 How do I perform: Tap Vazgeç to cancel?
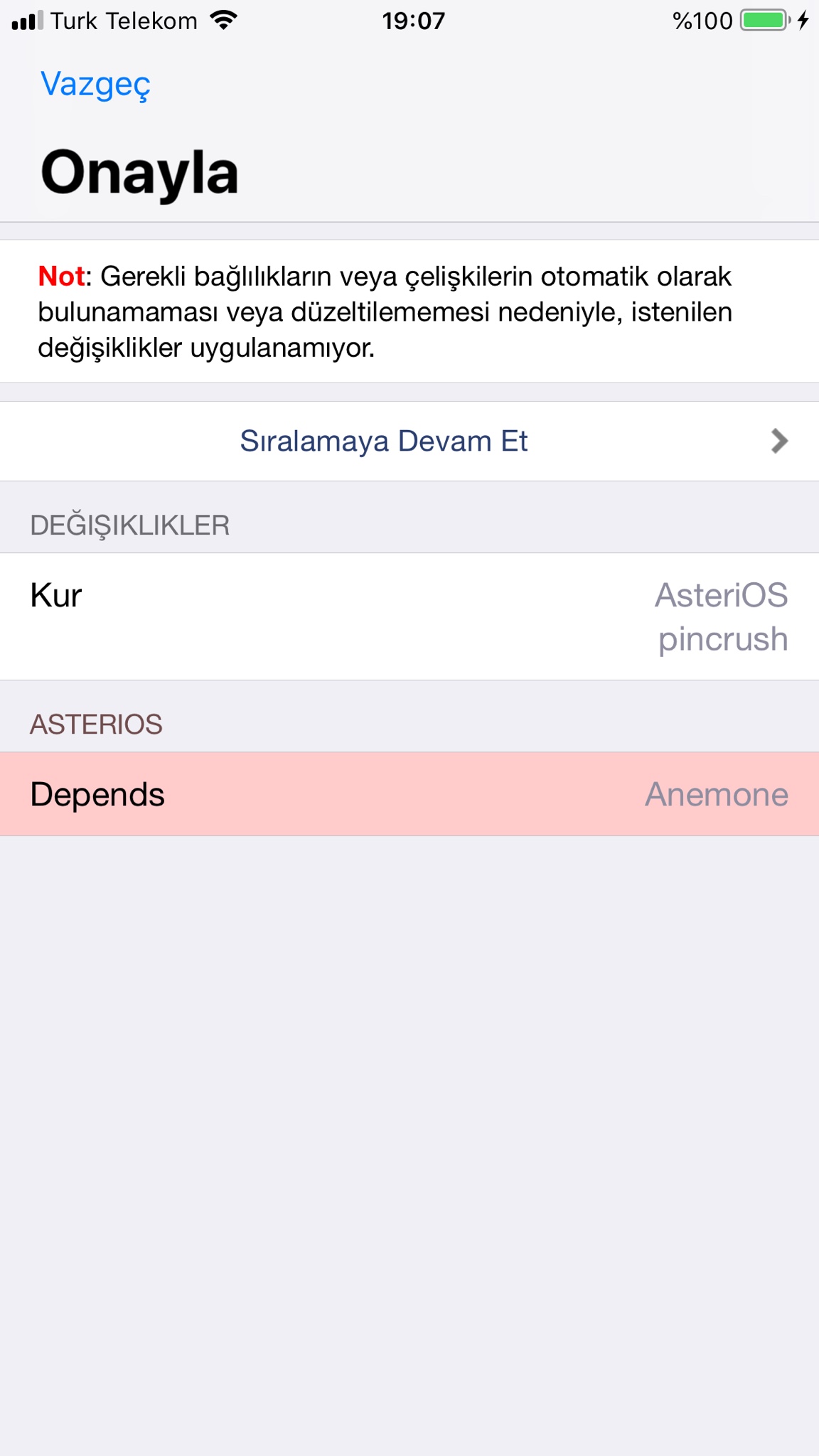coord(95,85)
